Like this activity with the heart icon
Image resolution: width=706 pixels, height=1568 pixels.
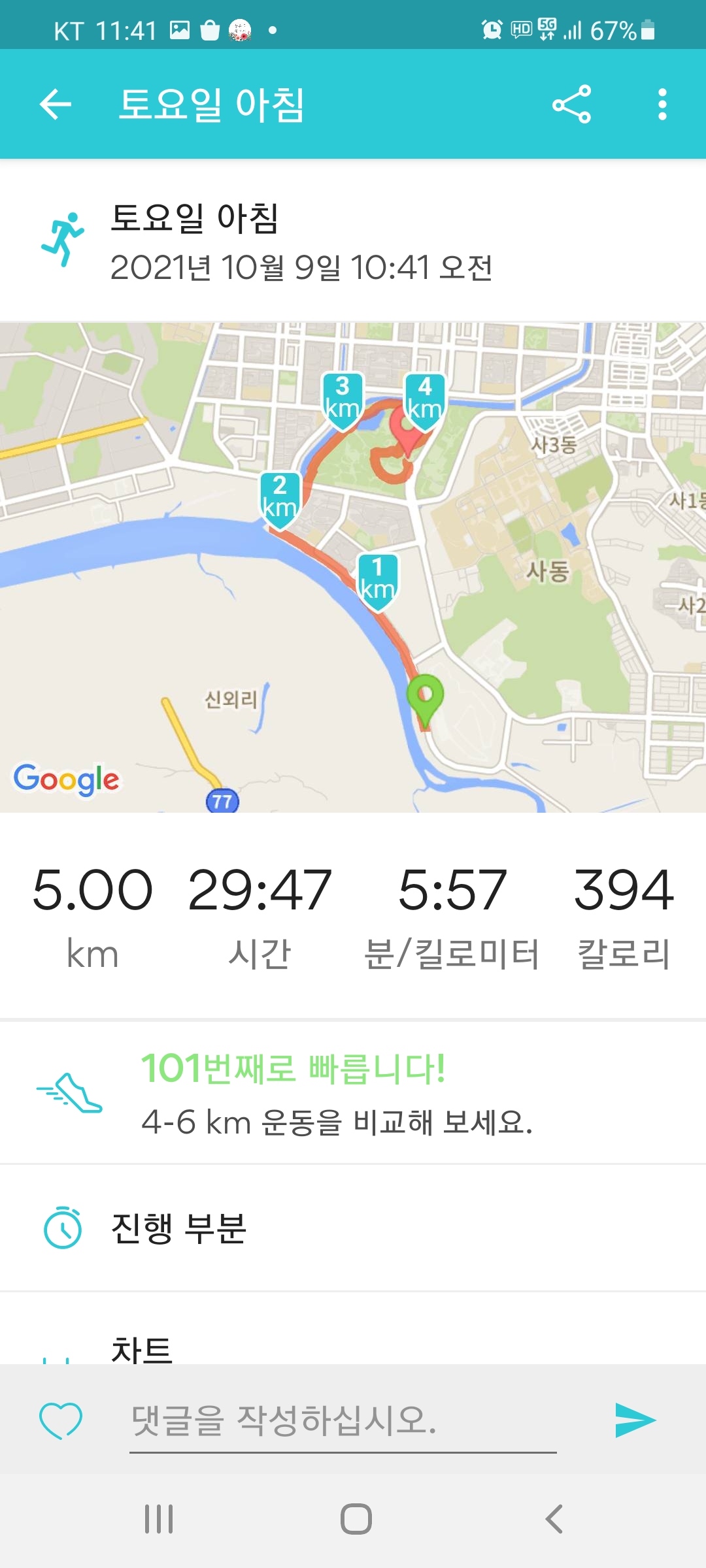61,1420
